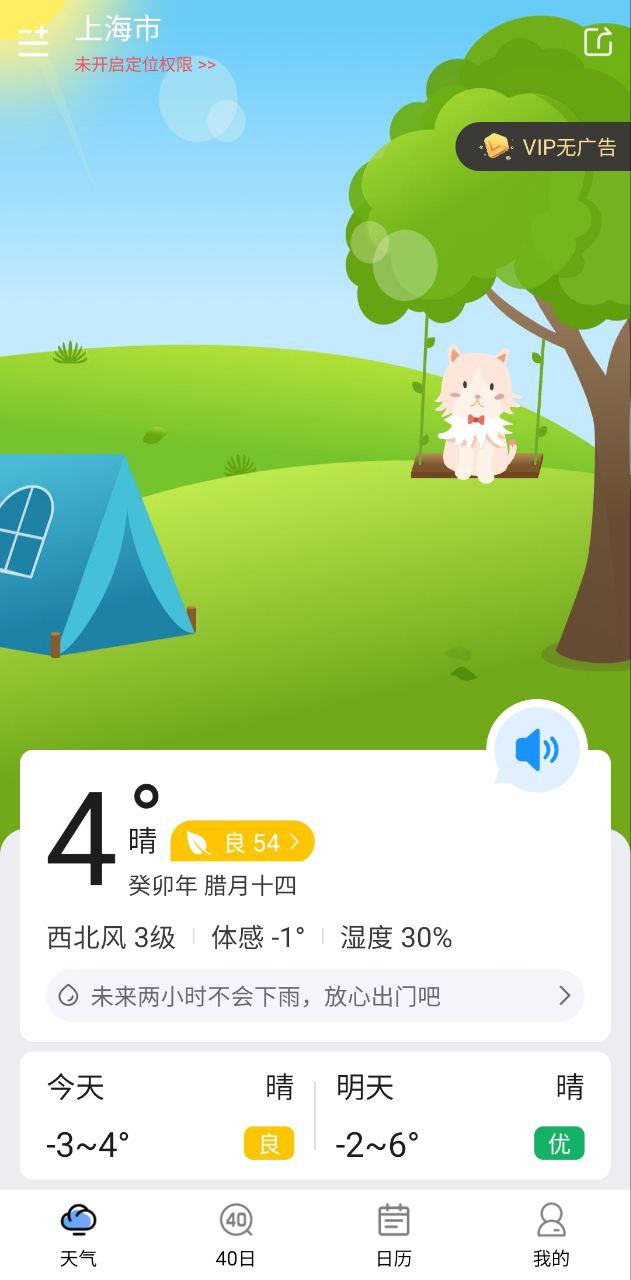This screenshot has width=631, height=1280.
Task: Tap the 未开启定位权限 link
Action: click(145, 65)
